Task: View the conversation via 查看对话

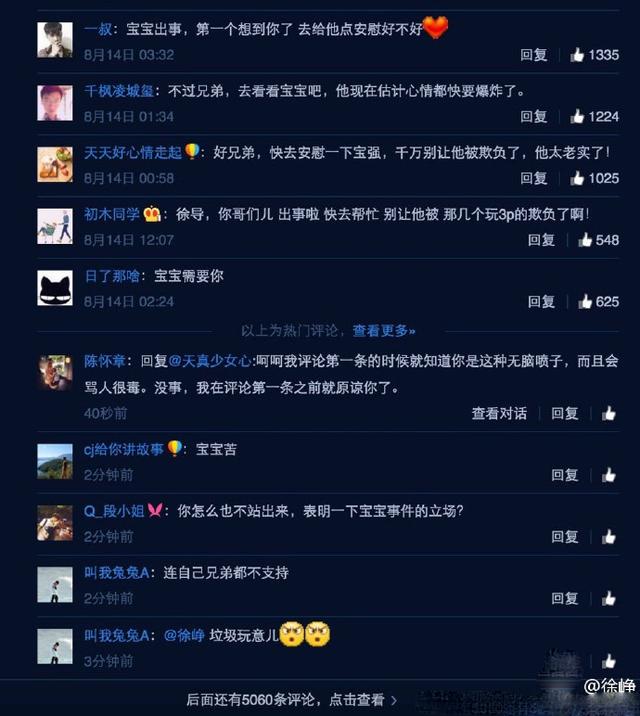Action: click(x=499, y=413)
